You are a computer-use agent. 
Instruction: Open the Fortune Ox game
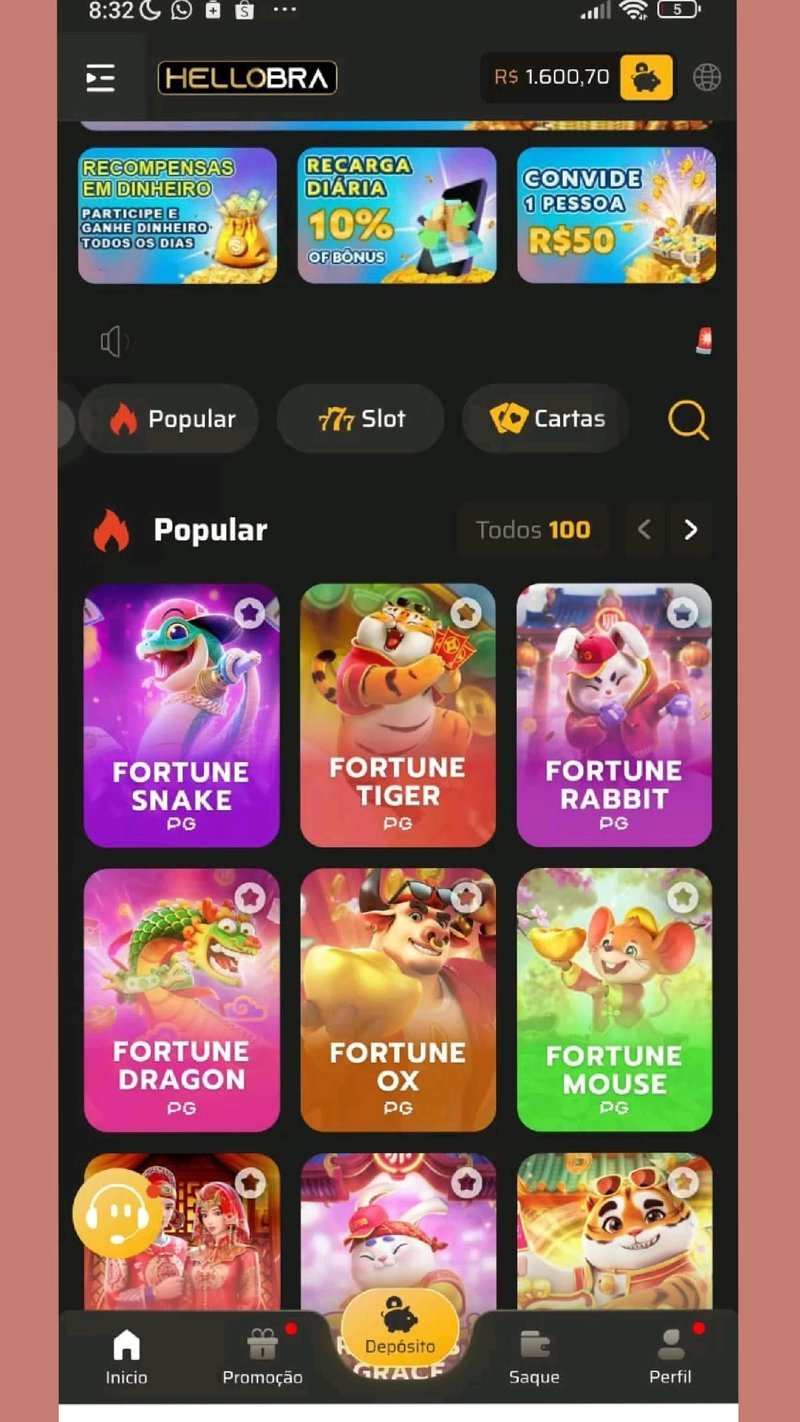[x=398, y=999]
